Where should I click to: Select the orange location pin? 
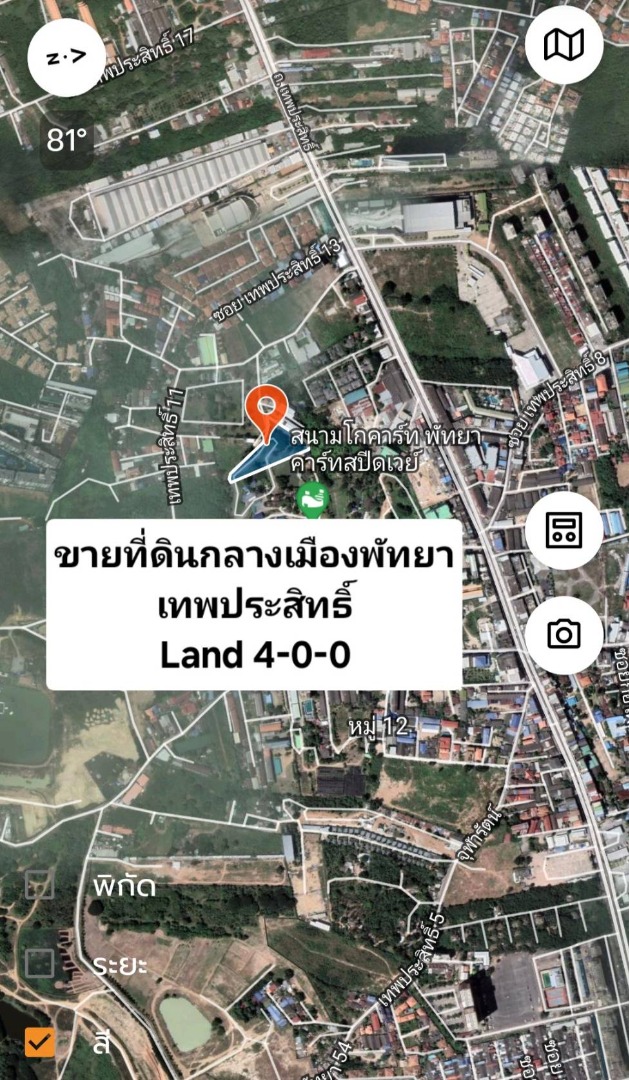pyautogui.click(x=266, y=411)
